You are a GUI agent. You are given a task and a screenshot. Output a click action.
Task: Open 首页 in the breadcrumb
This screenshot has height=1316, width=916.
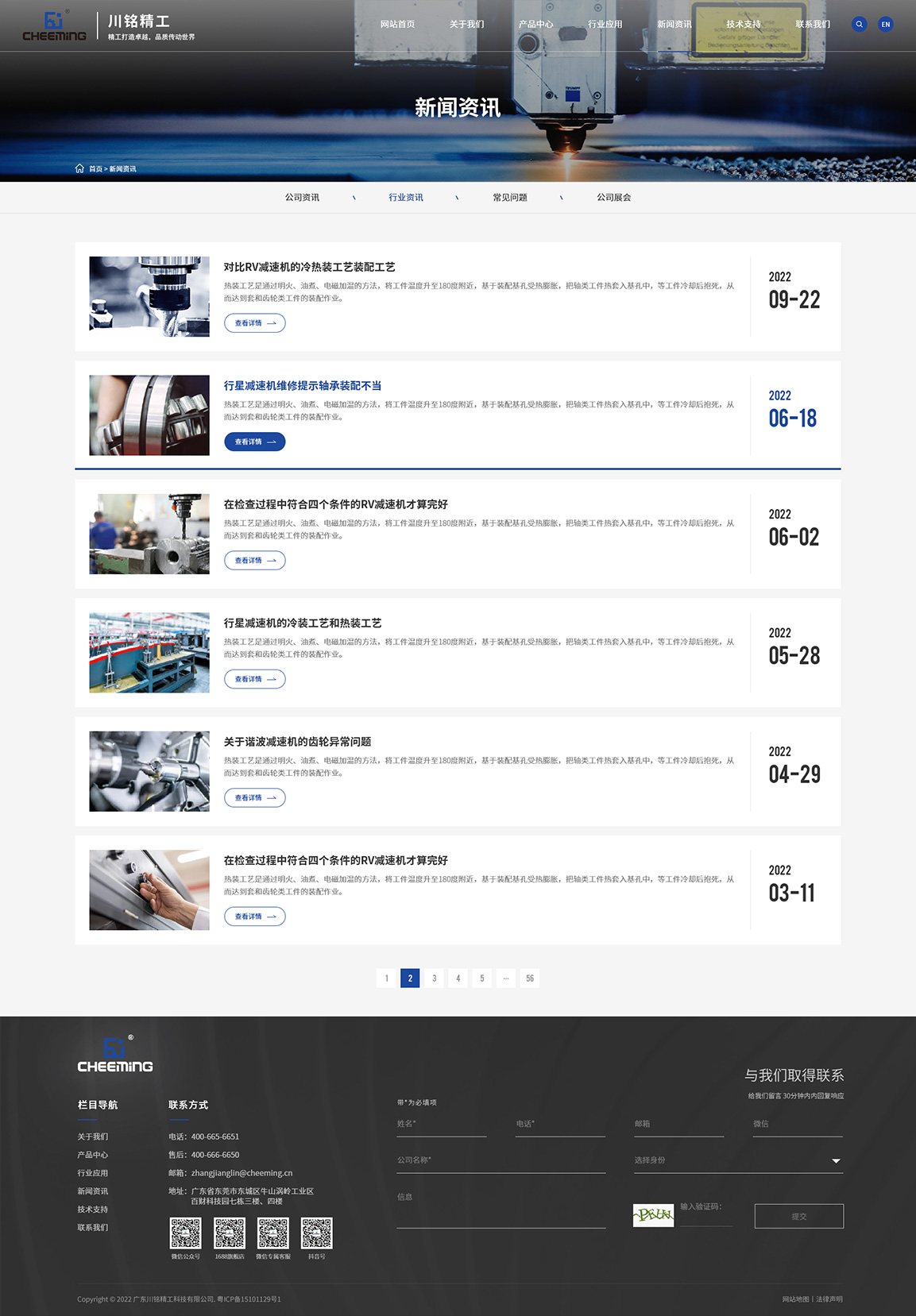[x=95, y=168]
